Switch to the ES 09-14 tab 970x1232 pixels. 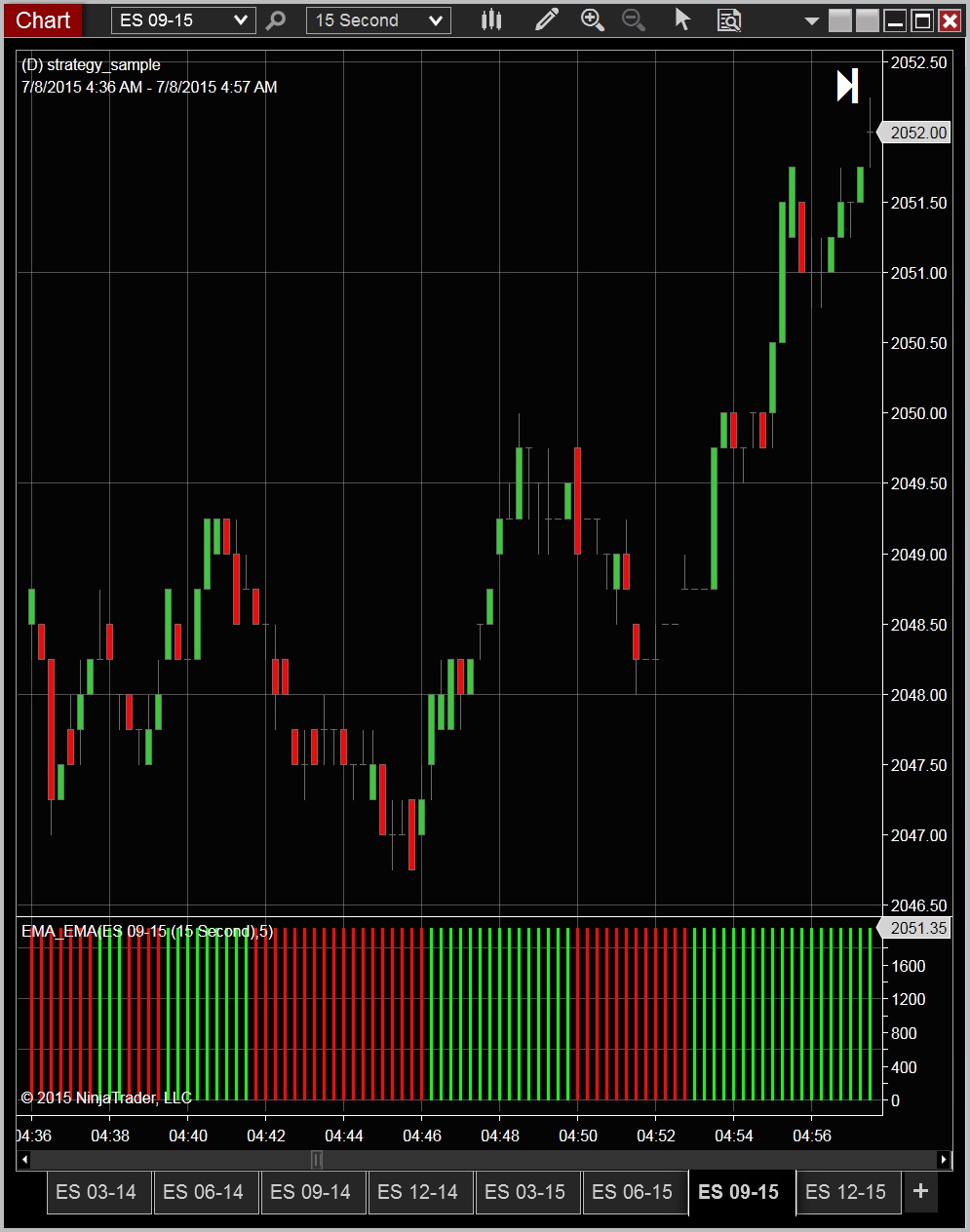coord(310,1192)
